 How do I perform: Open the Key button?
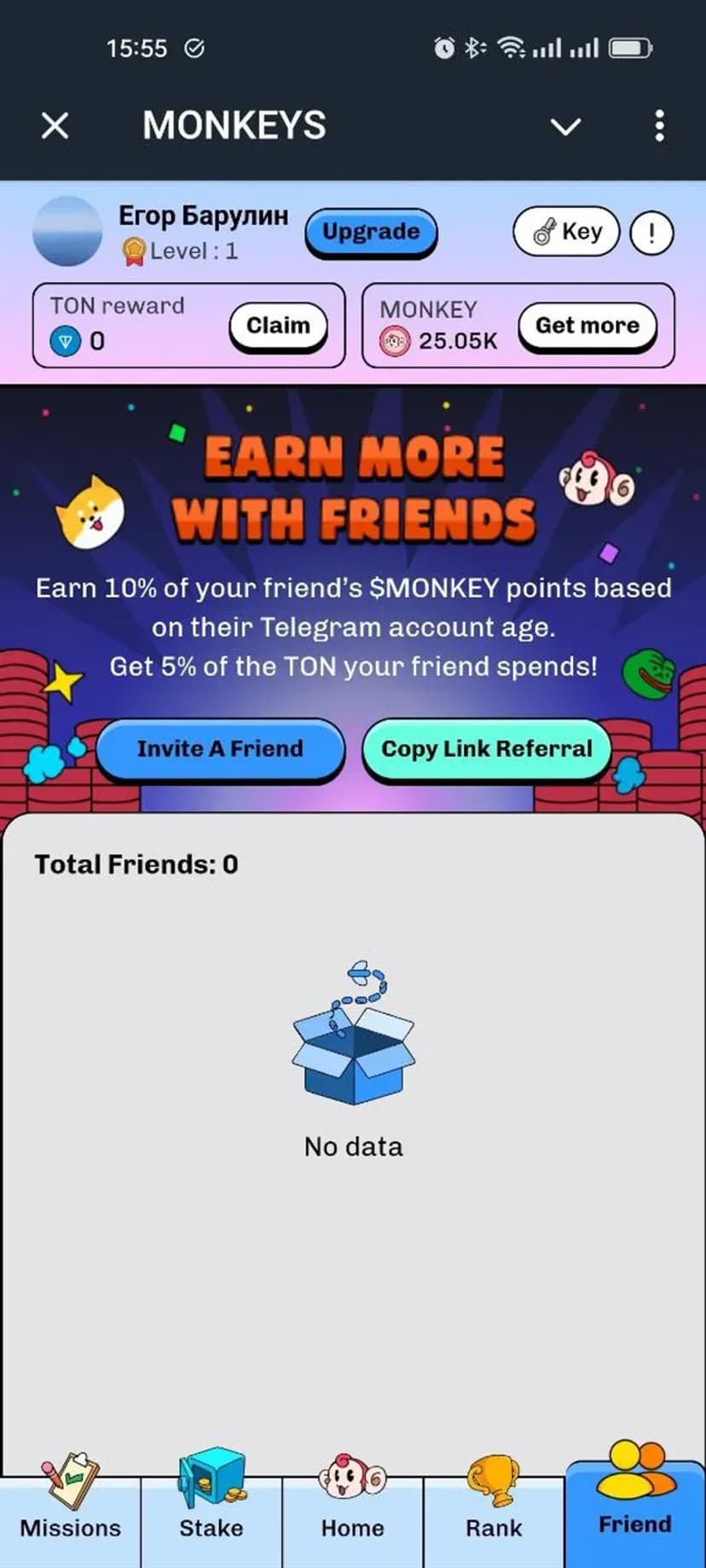pos(566,231)
